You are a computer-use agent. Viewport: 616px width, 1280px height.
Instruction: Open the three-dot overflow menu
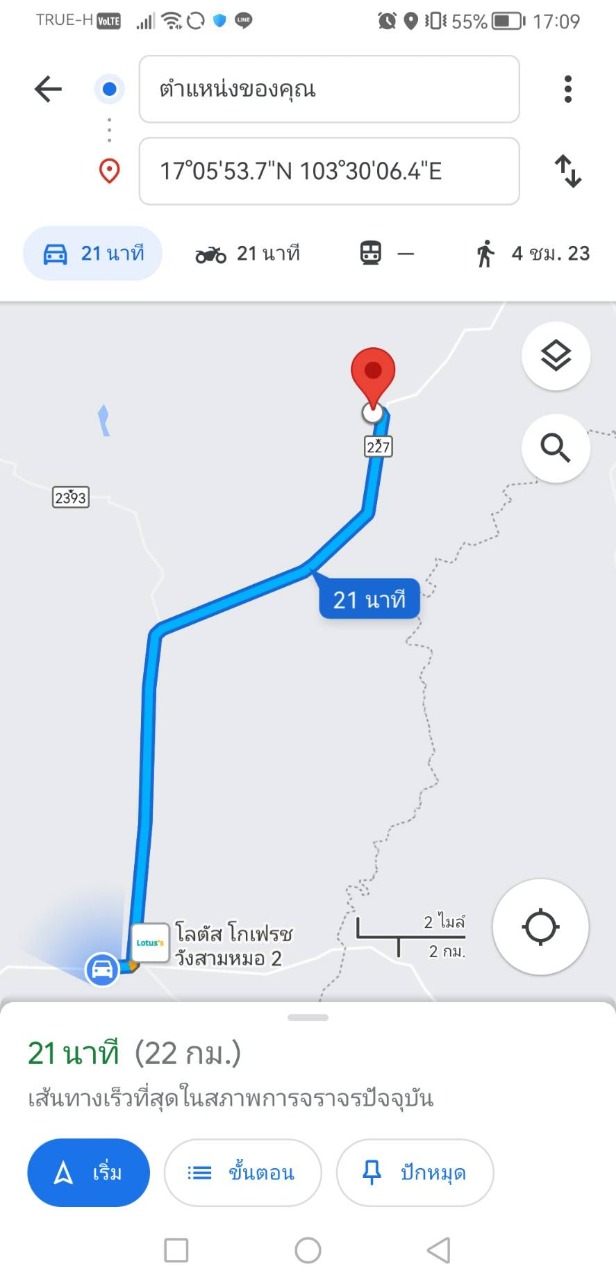pyautogui.click(x=567, y=89)
